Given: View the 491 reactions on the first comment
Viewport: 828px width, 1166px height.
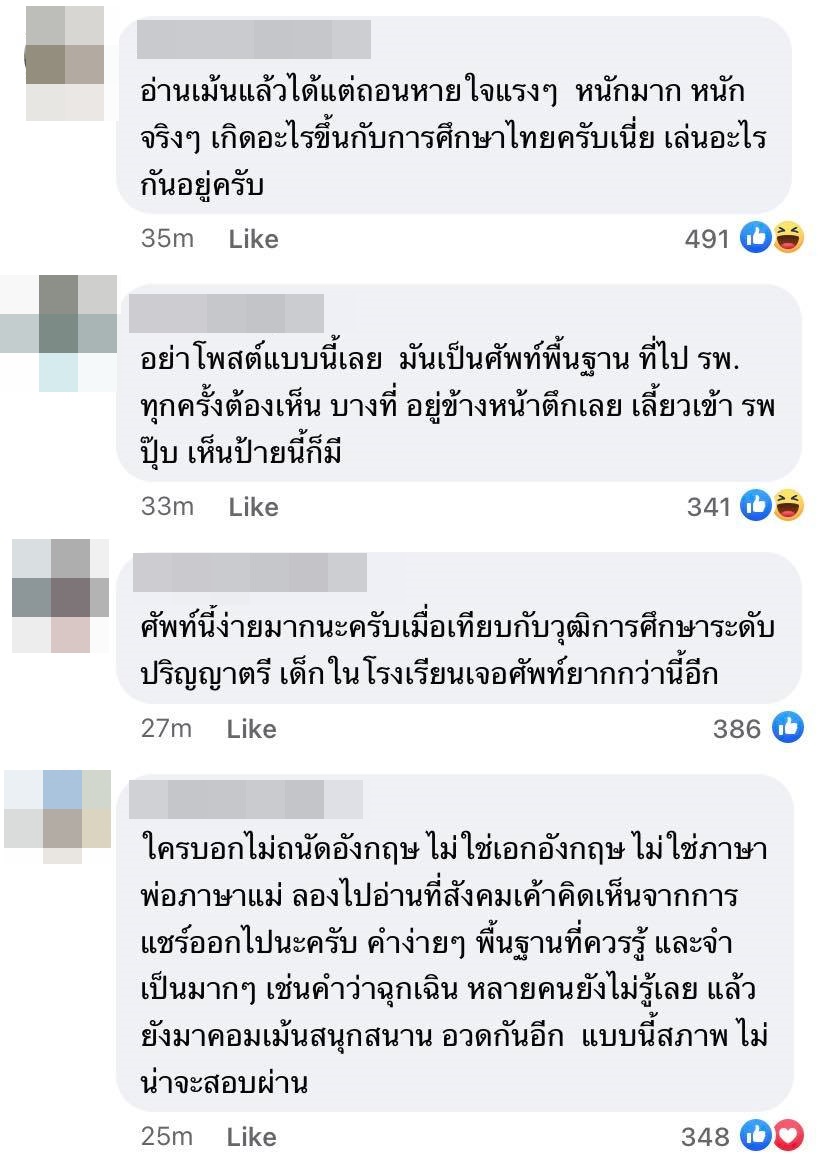Looking at the screenshot, I should [x=744, y=239].
